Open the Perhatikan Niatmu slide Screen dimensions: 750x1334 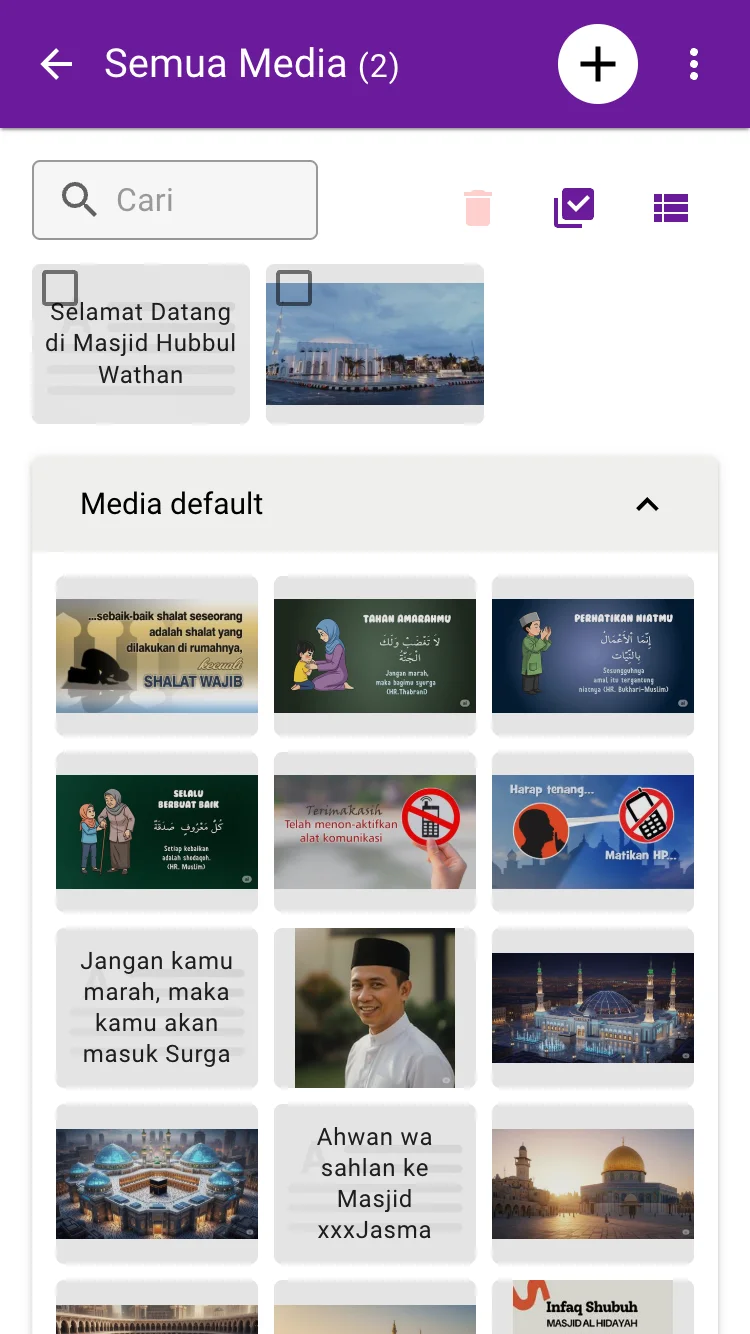pos(593,655)
